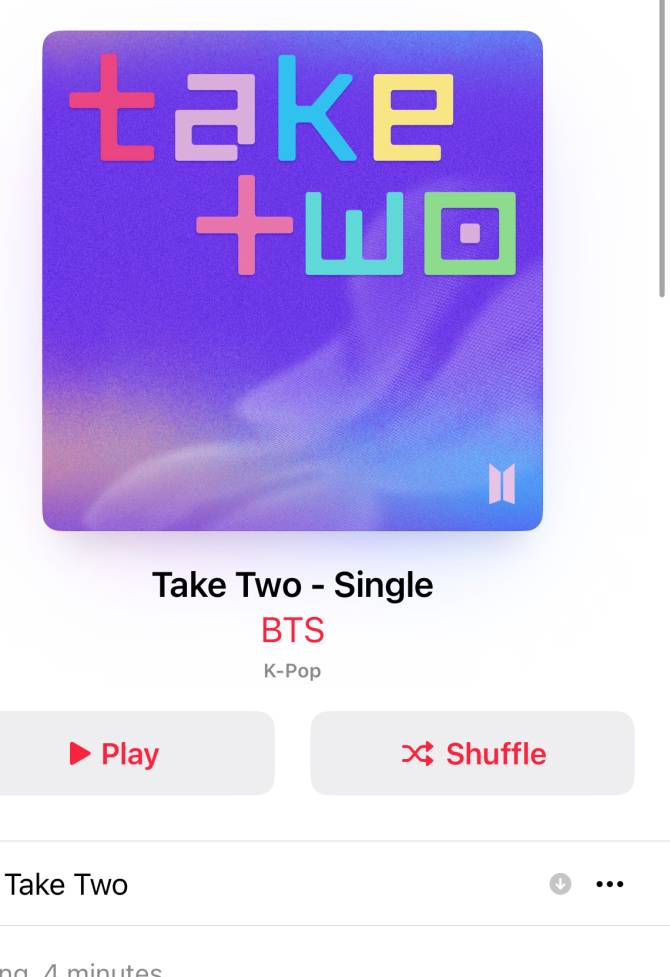Tap the download icon on Take Two

560,884
